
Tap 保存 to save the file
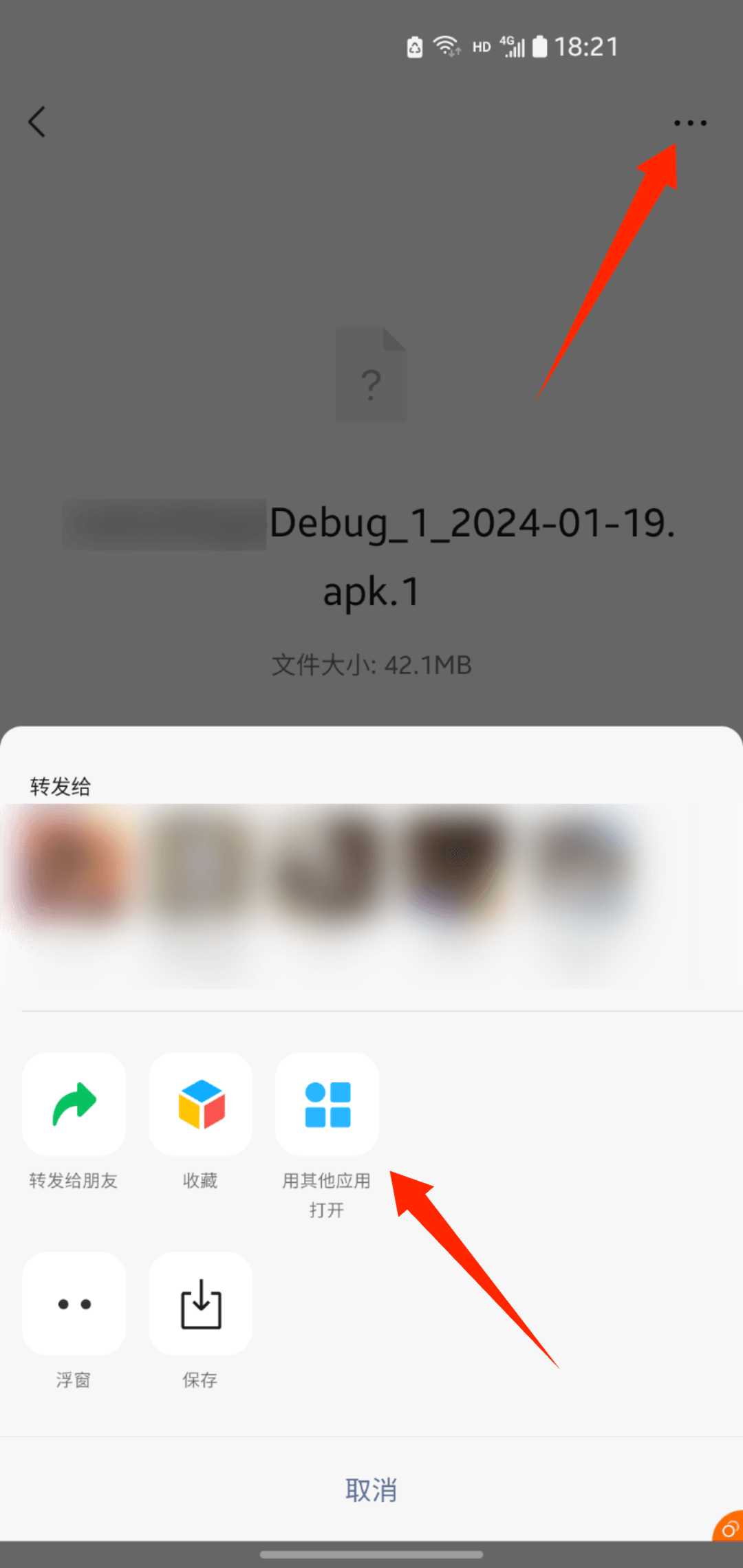(x=200, y=1304)
